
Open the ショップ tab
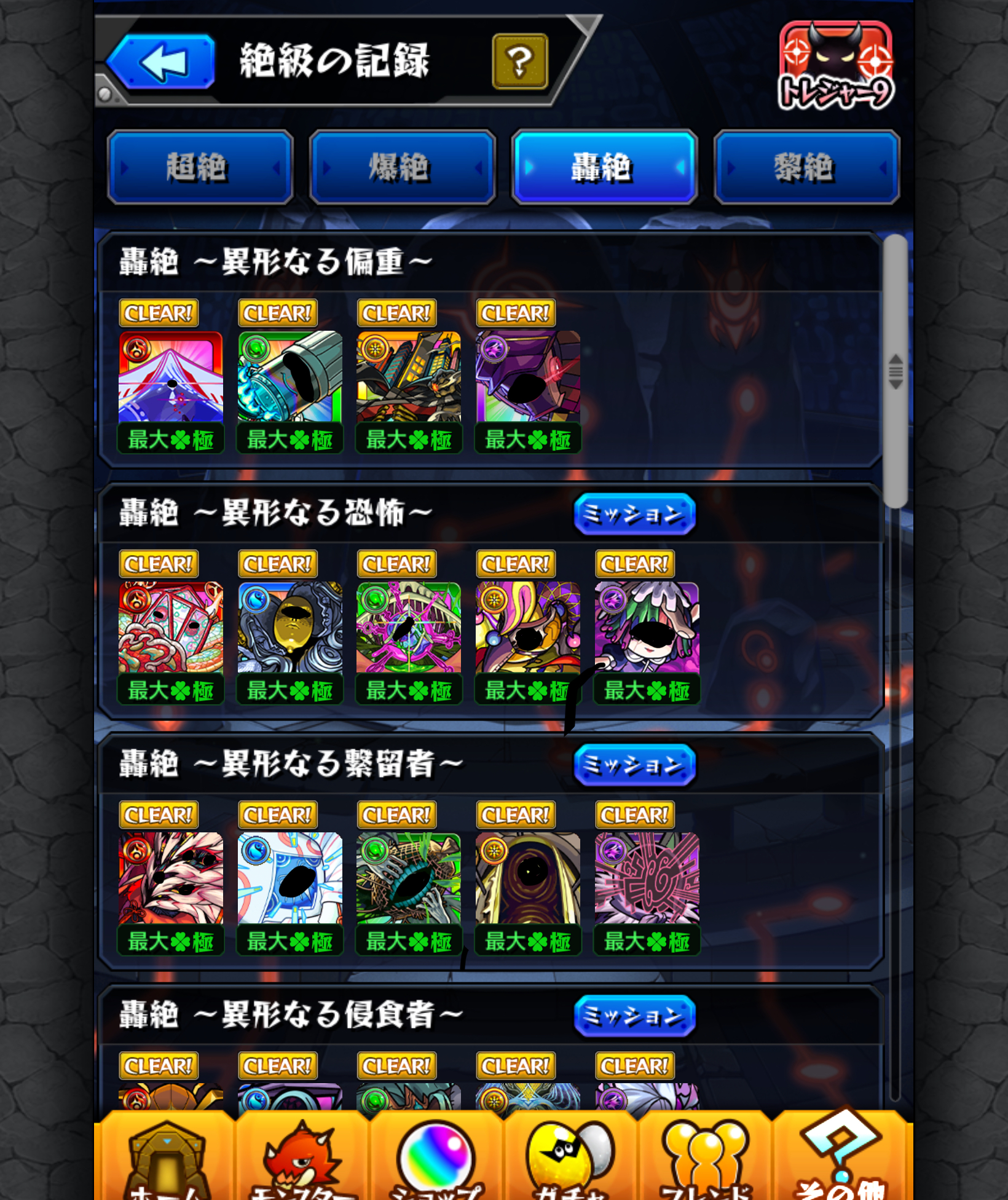point(436,1159)
